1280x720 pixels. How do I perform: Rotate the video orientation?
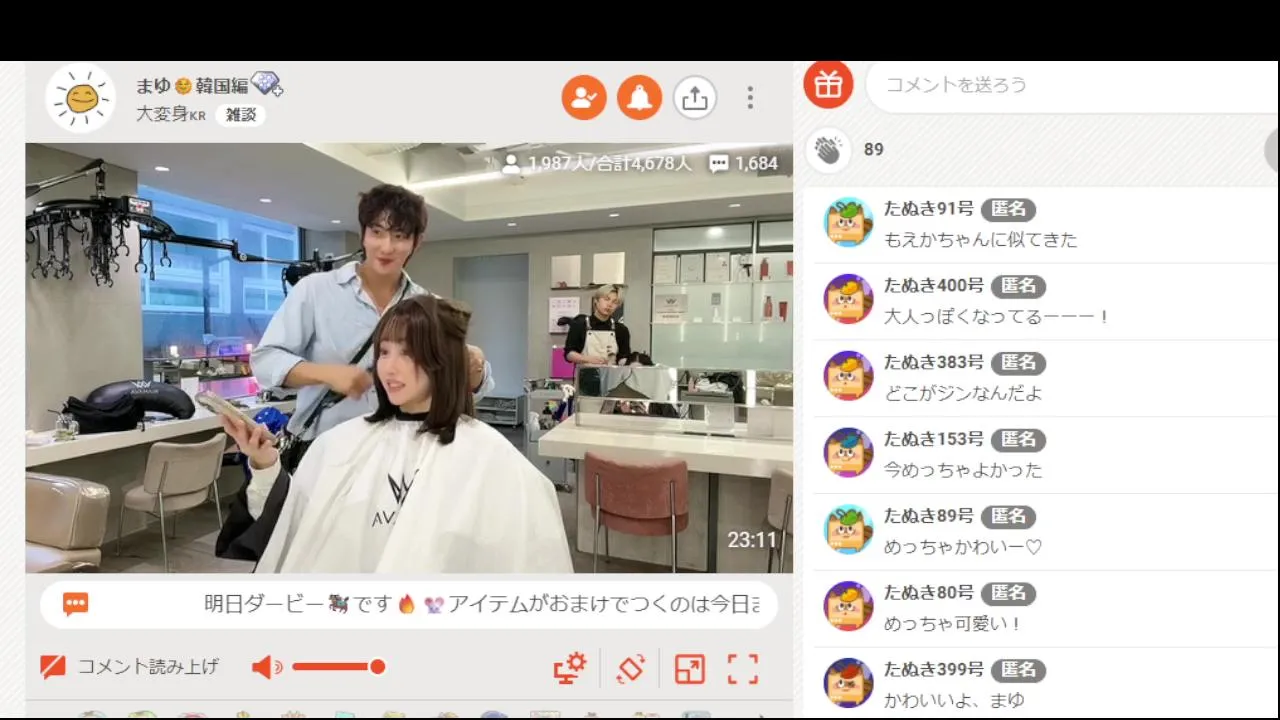point(630,668)
